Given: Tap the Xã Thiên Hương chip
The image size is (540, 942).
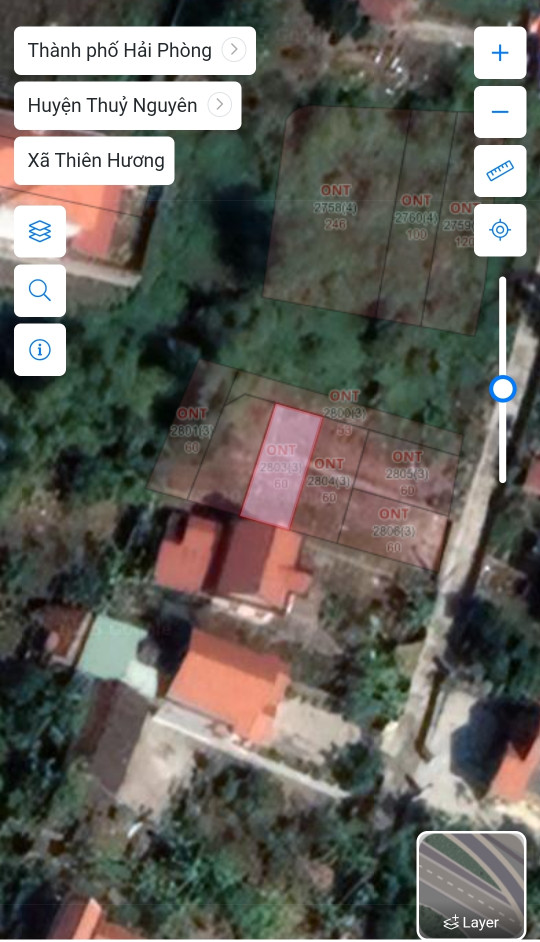Looking at the screenshot, I should point(94,160).
